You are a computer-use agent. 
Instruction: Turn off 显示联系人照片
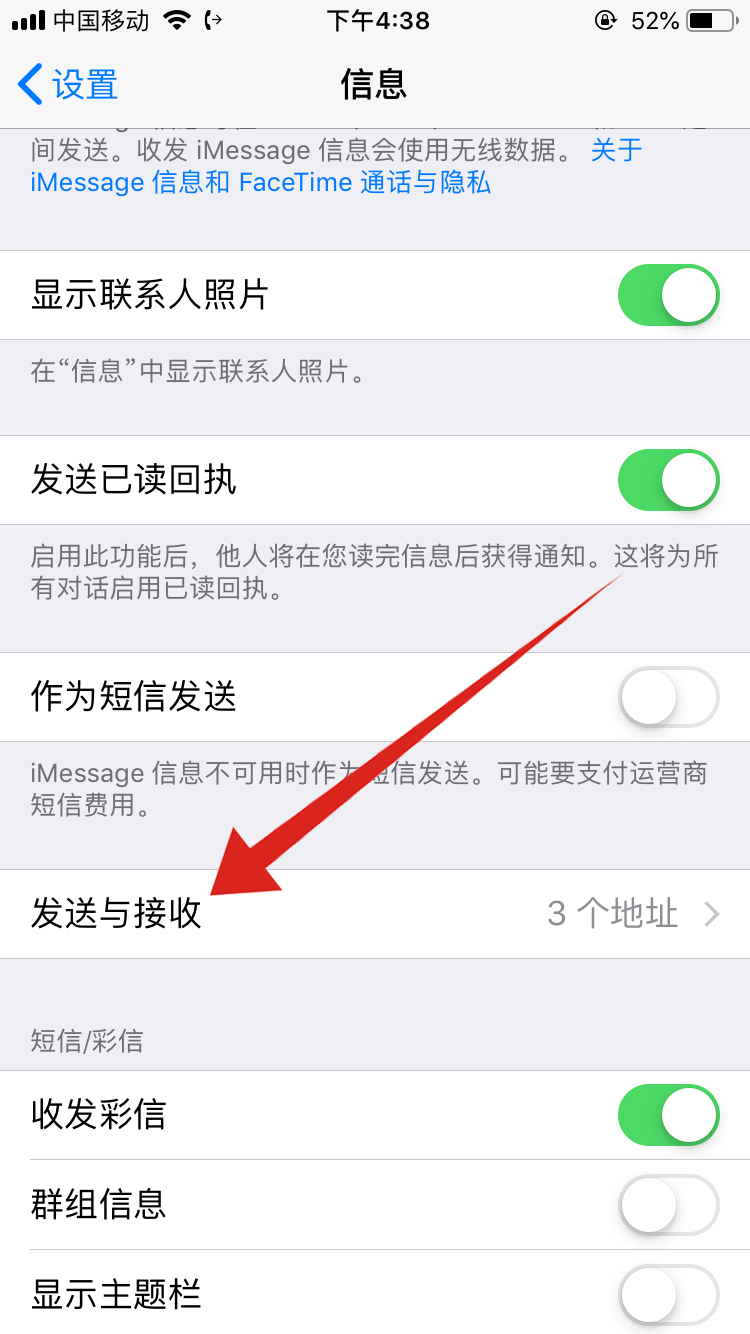coord(668,296)
